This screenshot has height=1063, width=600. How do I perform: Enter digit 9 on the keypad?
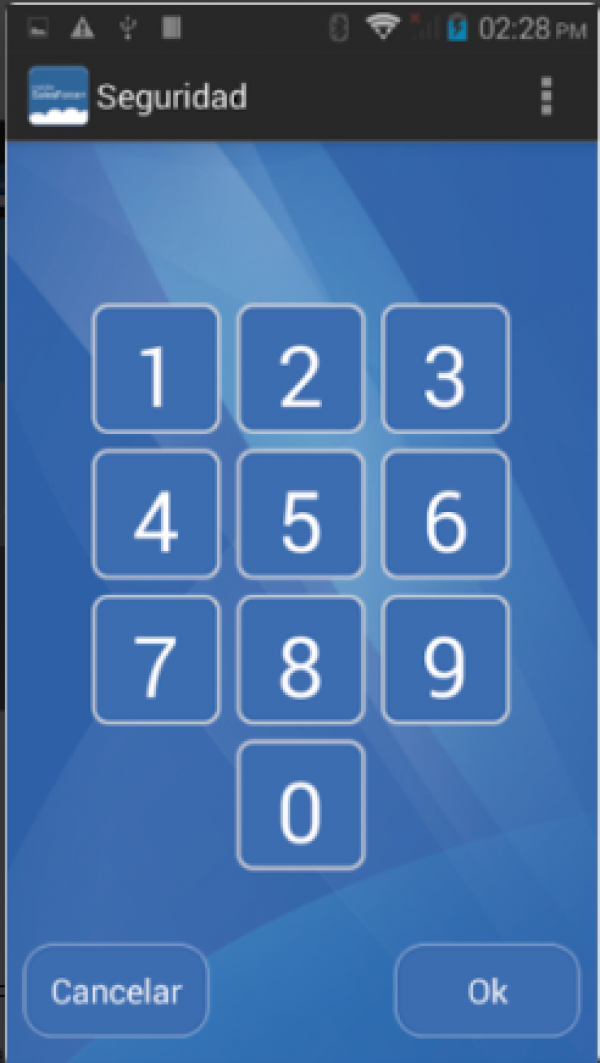coord(446,660)
